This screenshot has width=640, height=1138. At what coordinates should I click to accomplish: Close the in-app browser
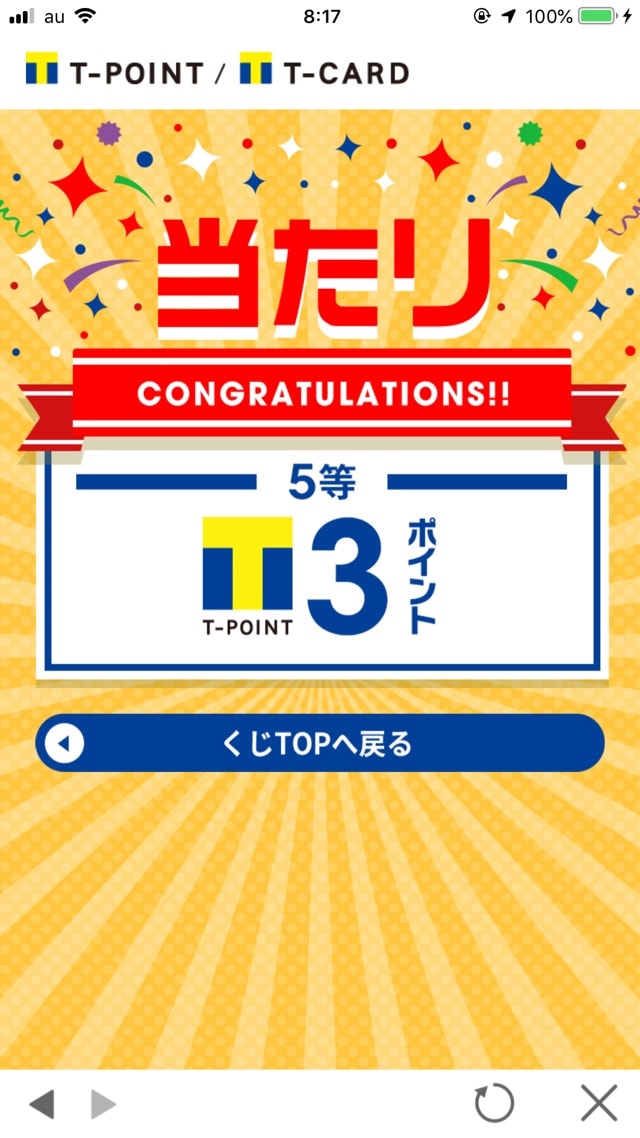point(598,1103)
